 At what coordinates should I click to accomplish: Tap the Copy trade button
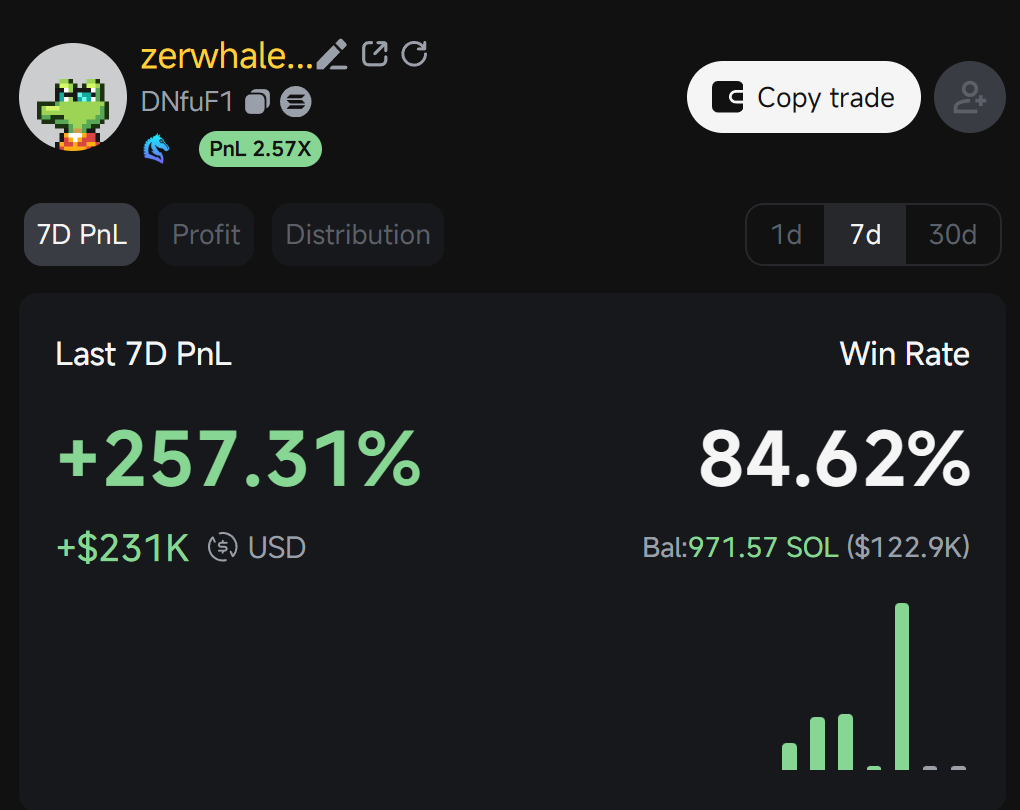[803, 97]
